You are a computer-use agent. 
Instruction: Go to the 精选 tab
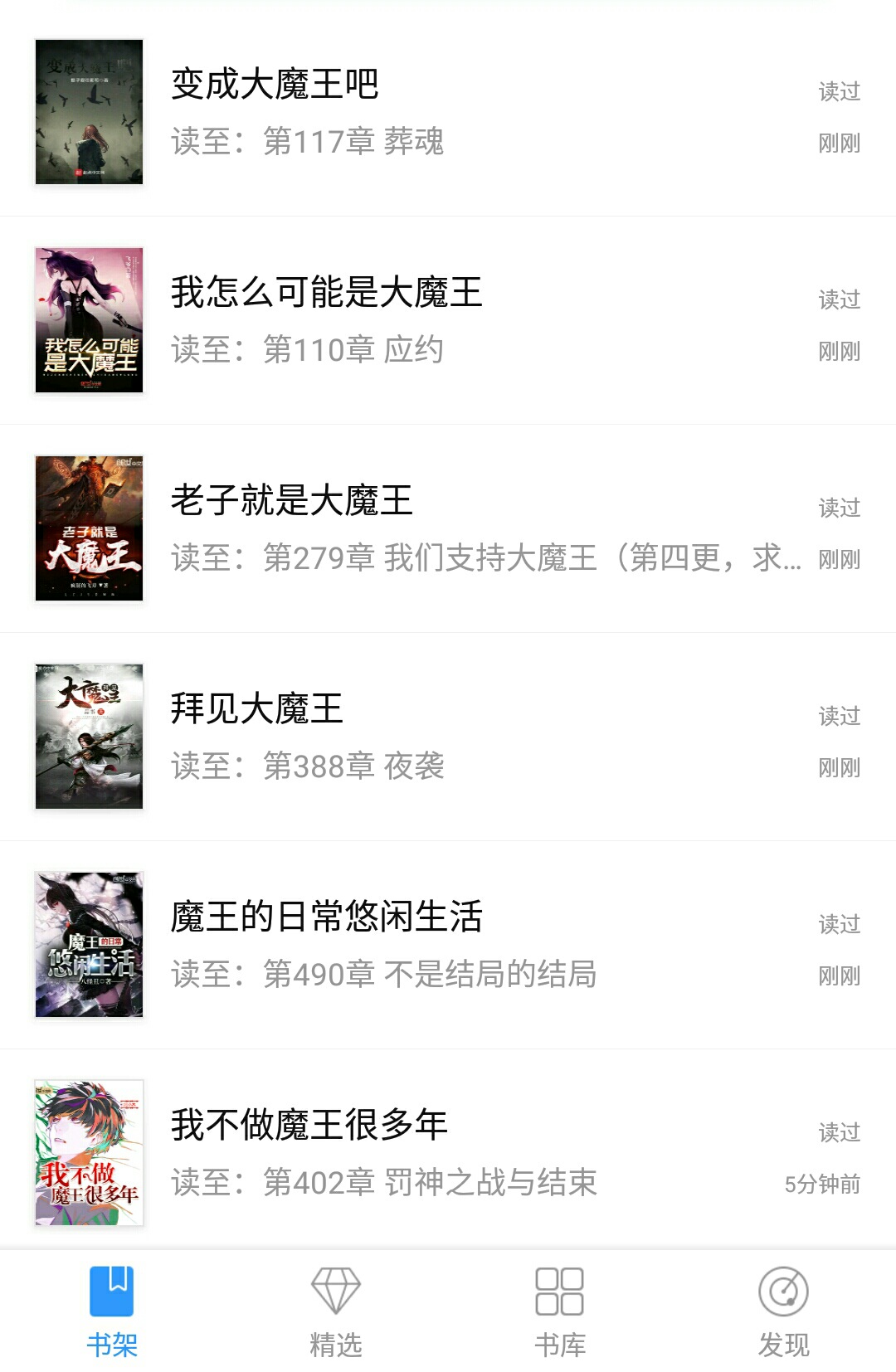(336, 1311)
